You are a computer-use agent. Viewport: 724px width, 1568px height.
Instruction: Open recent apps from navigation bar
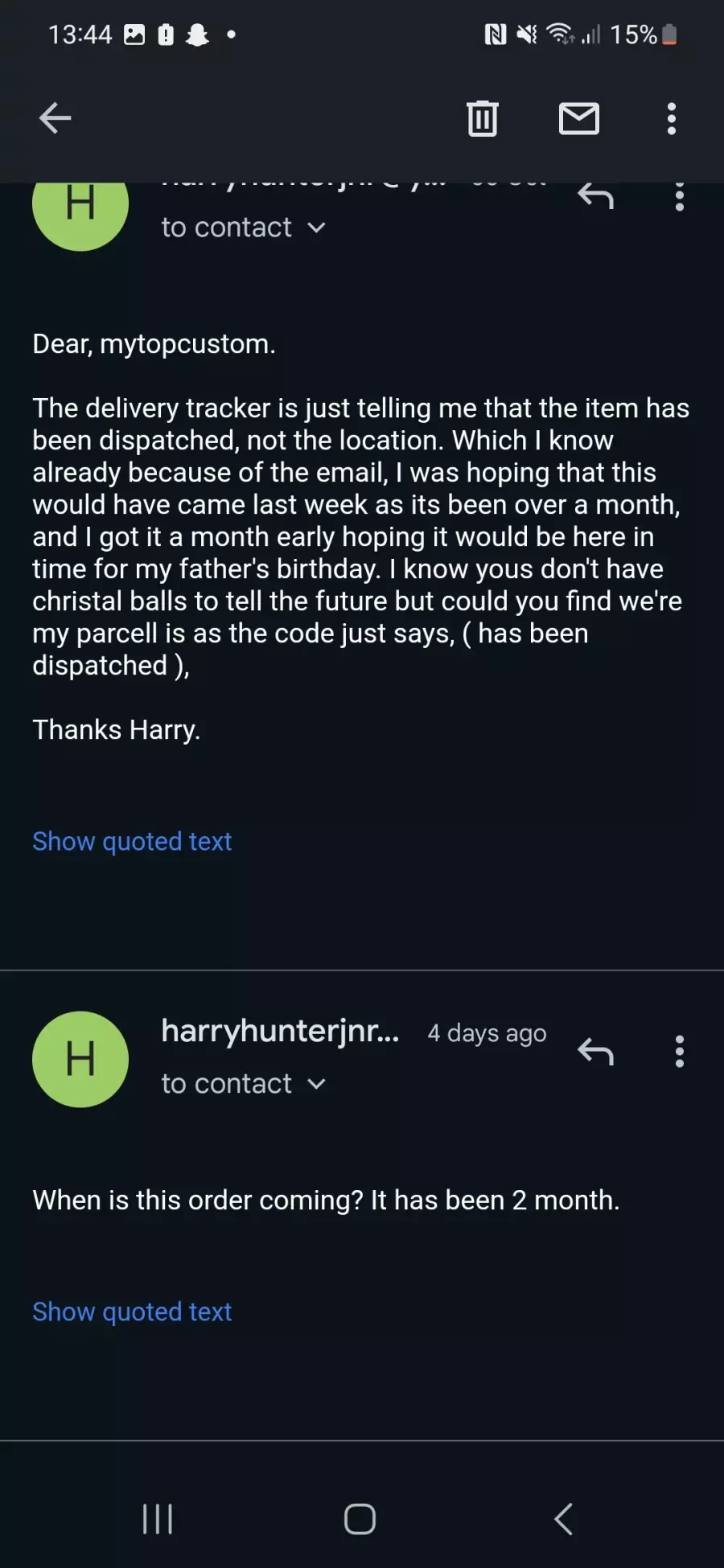(158, 1519)
